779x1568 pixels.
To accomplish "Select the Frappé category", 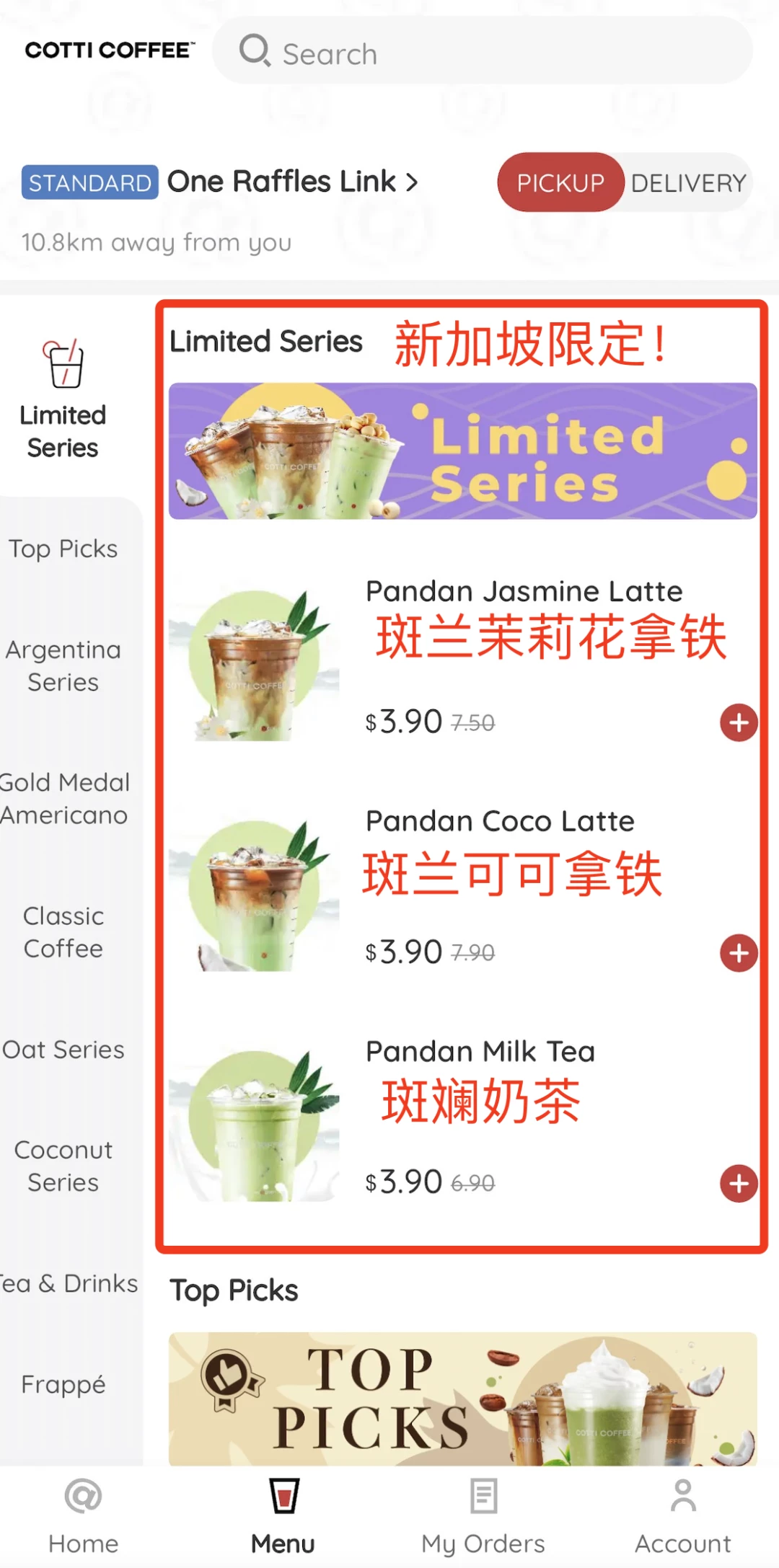I will [x=63, y=1384].
